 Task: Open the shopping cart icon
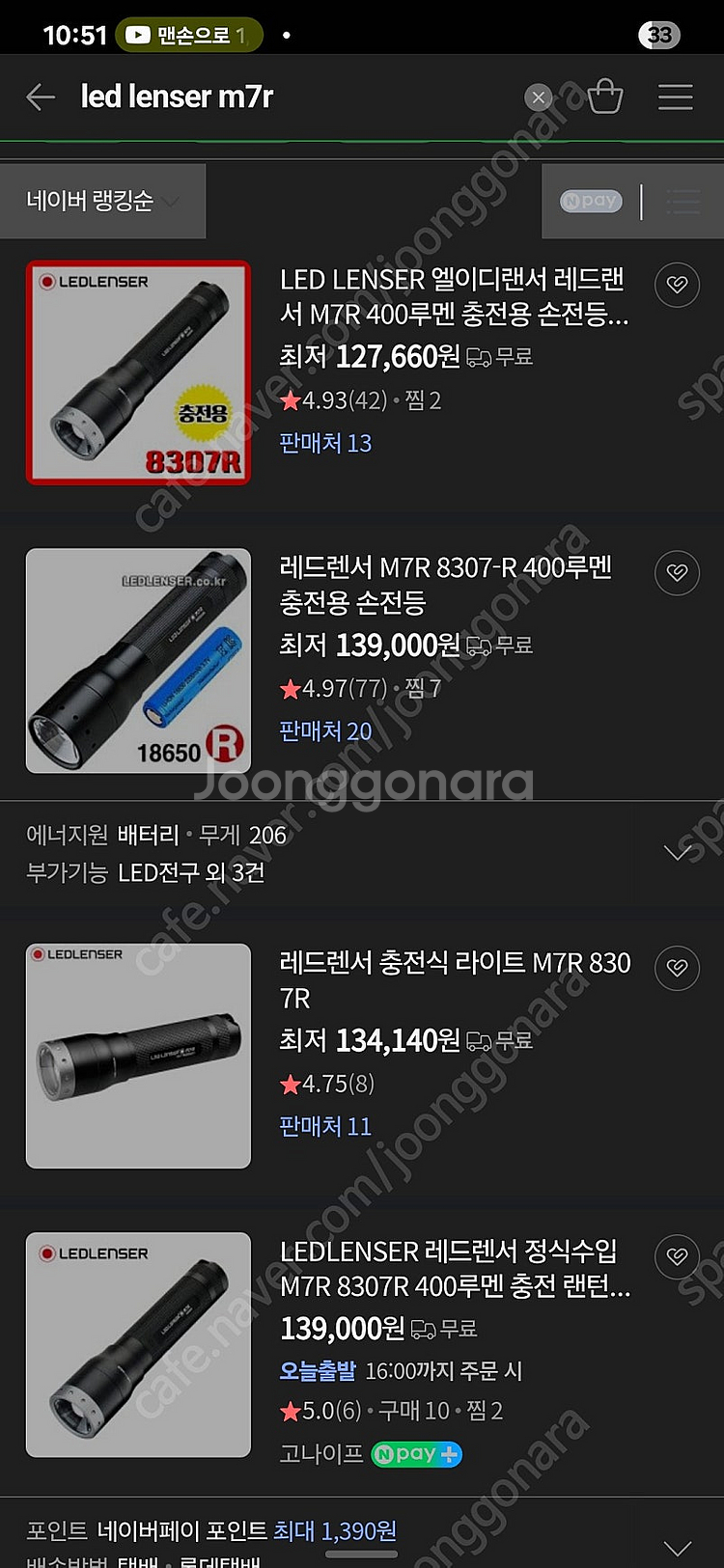click(x=605, y=96)
